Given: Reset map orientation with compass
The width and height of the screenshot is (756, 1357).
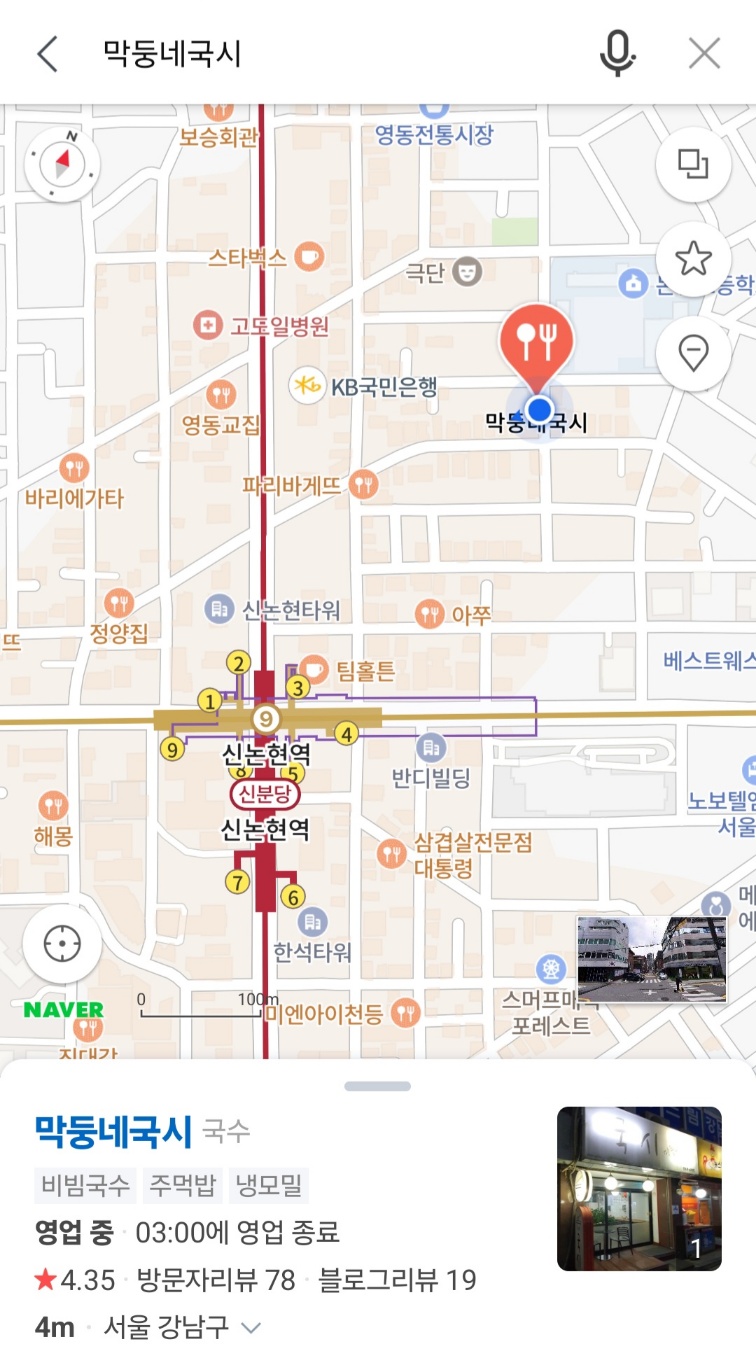Looking at the screenshot, I should pos(62,164).
